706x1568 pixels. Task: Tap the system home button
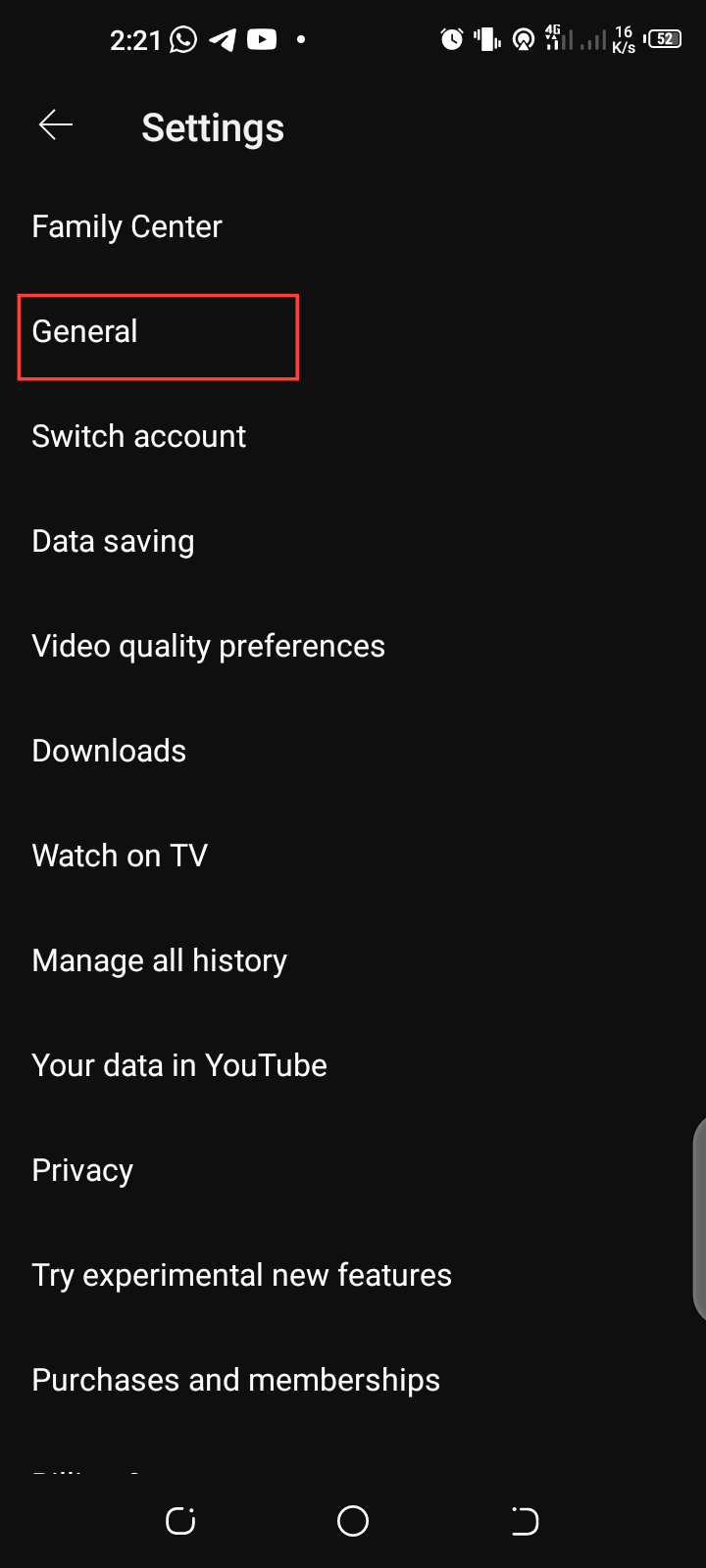(353, 1521)
